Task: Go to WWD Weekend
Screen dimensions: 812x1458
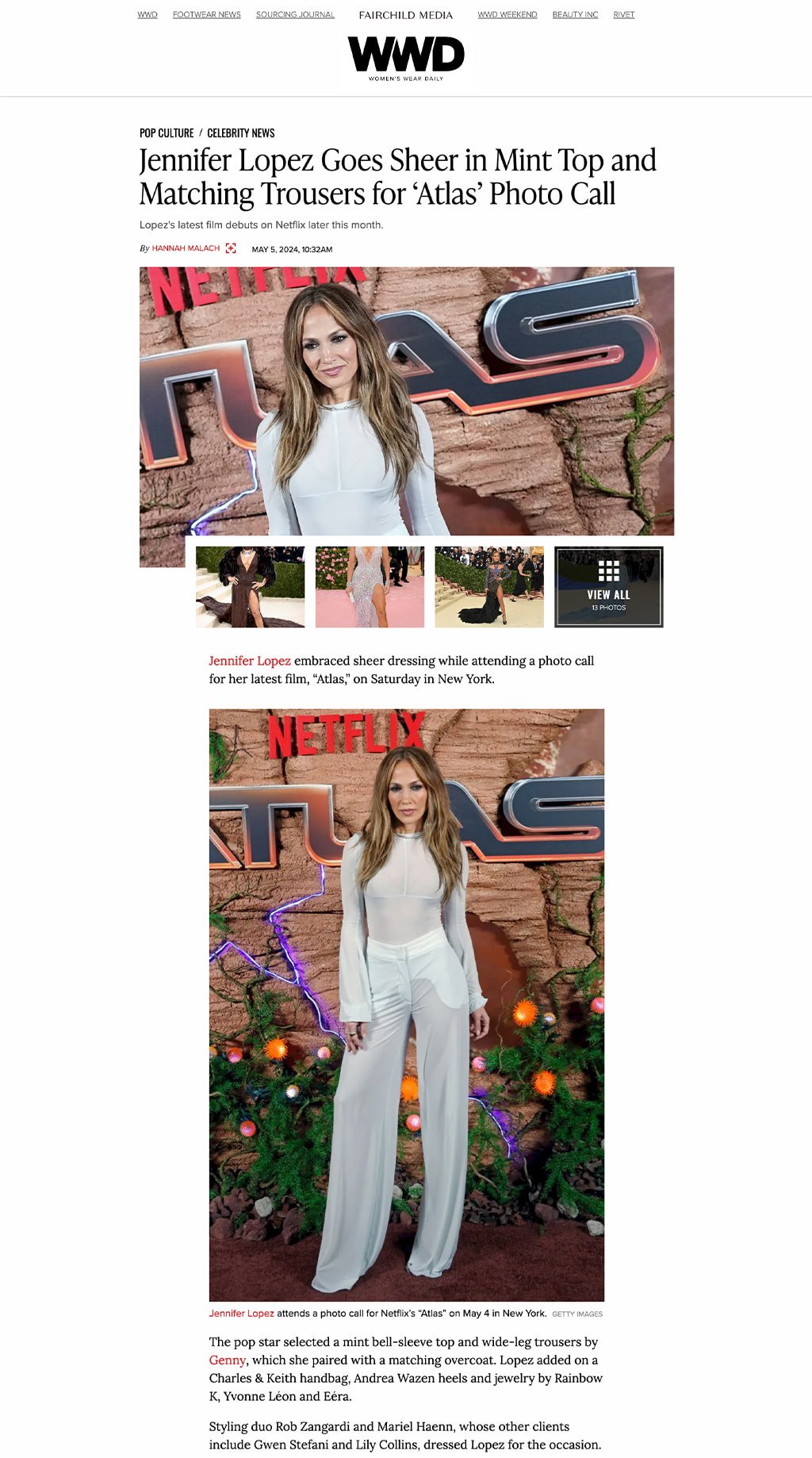Action: (x=507, y=14)
